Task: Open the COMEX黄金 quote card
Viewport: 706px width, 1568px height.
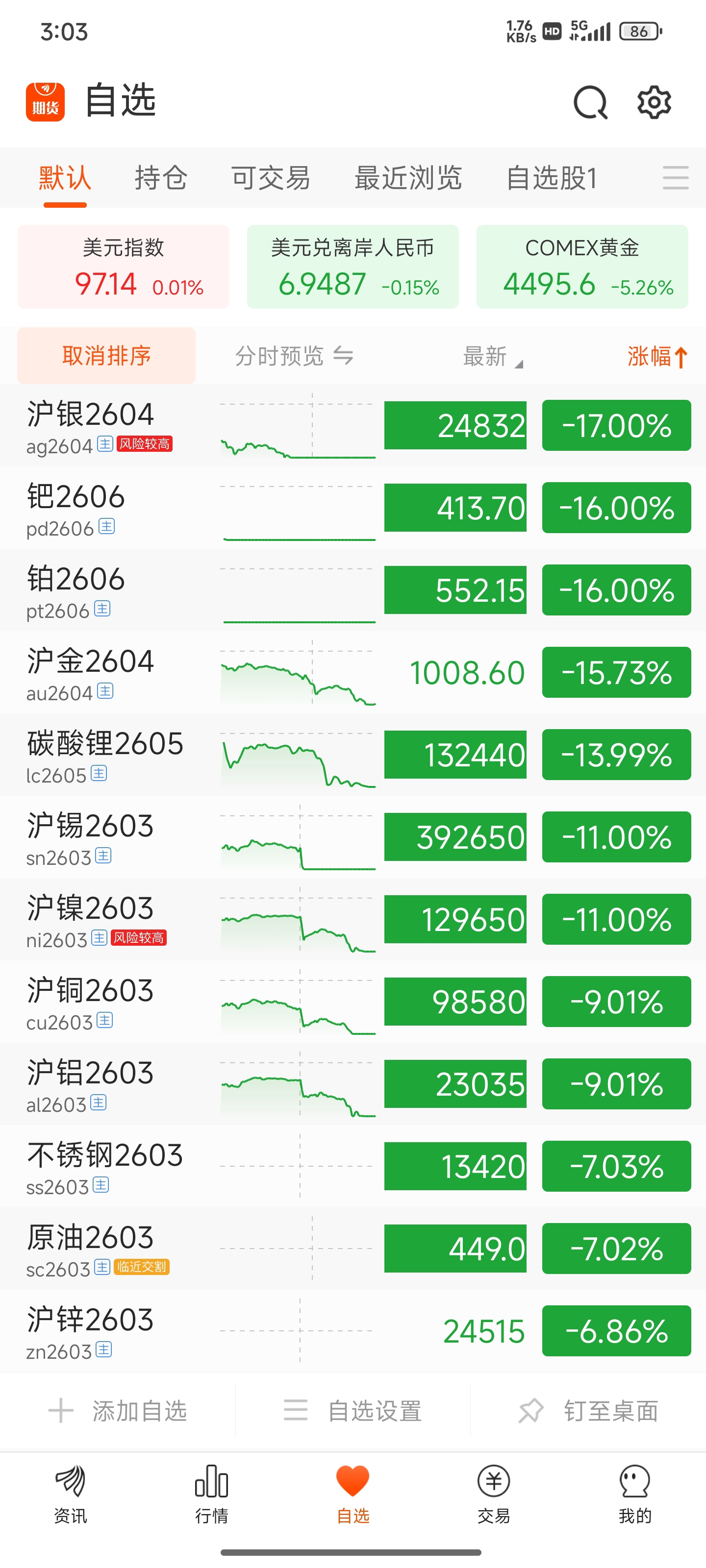Action: coord(582,267)
